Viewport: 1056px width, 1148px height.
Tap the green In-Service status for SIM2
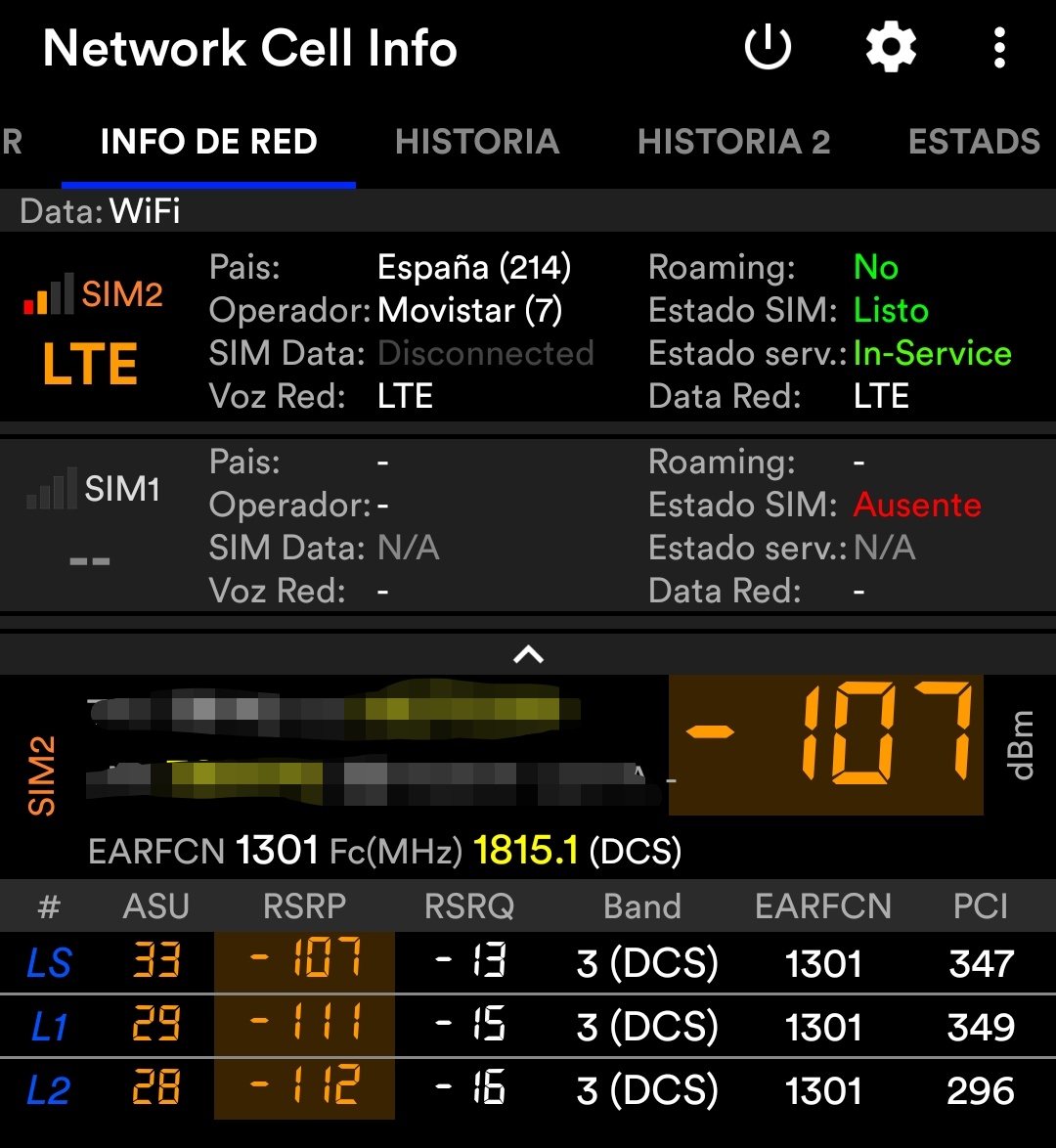(931, 353)
